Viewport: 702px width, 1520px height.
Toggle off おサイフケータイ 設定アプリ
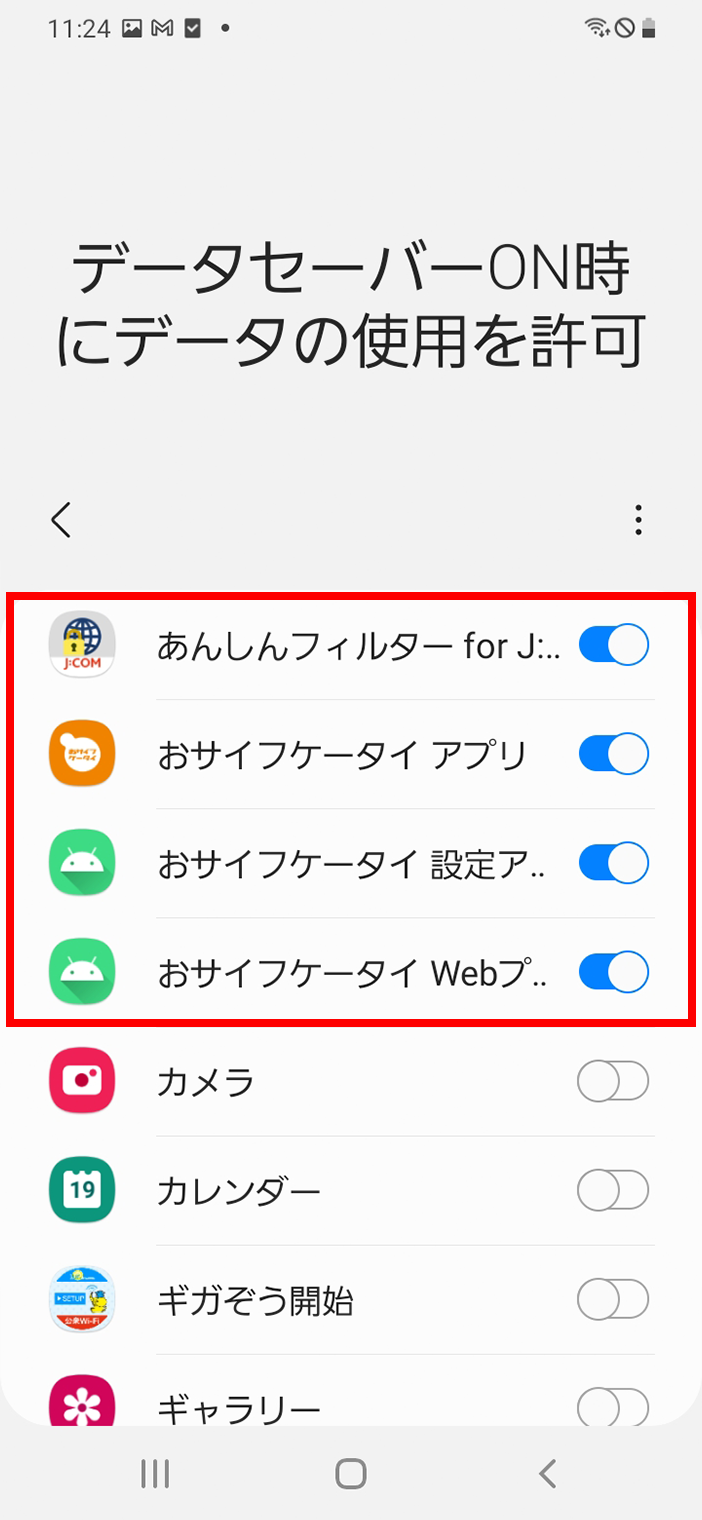pos(614,863)
